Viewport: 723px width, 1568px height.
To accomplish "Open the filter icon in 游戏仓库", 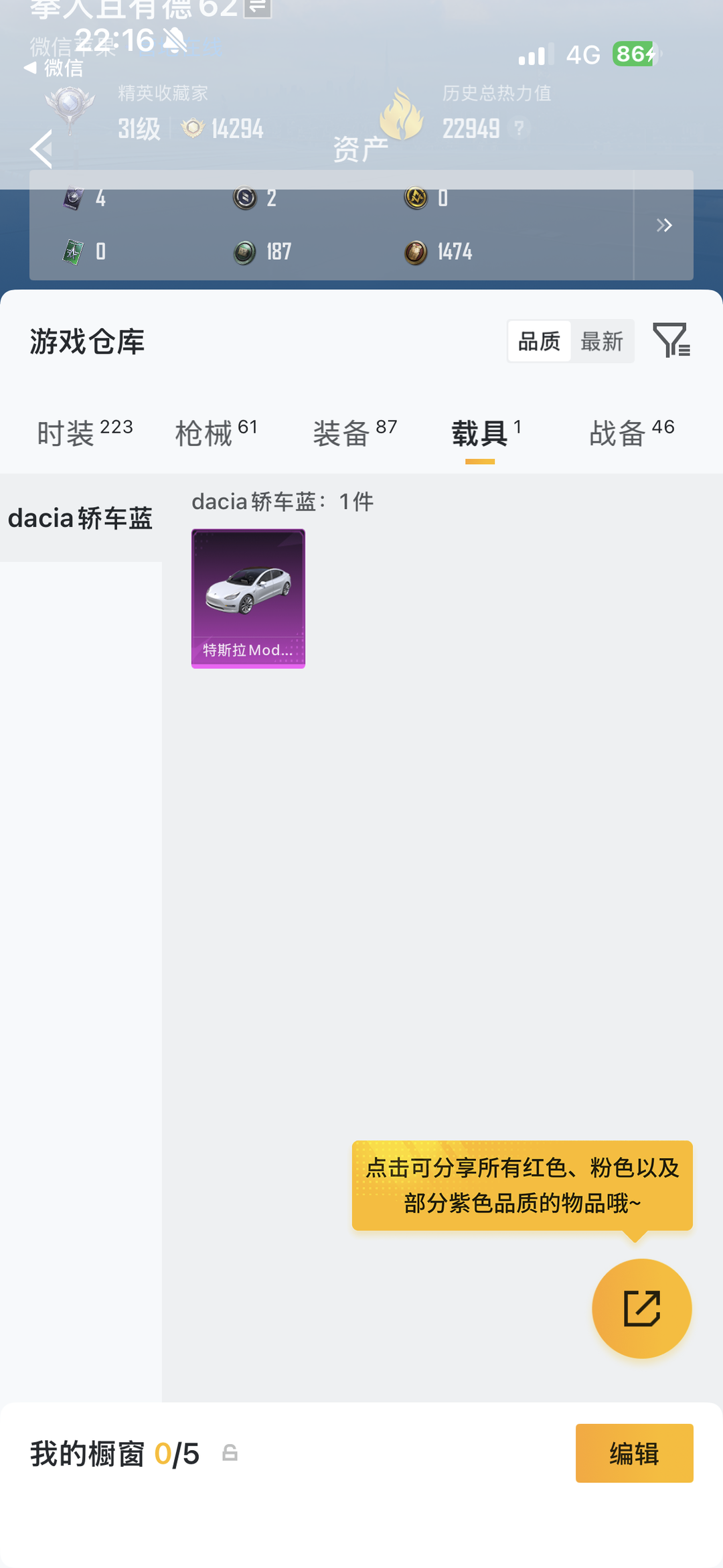I will point(671,340).
